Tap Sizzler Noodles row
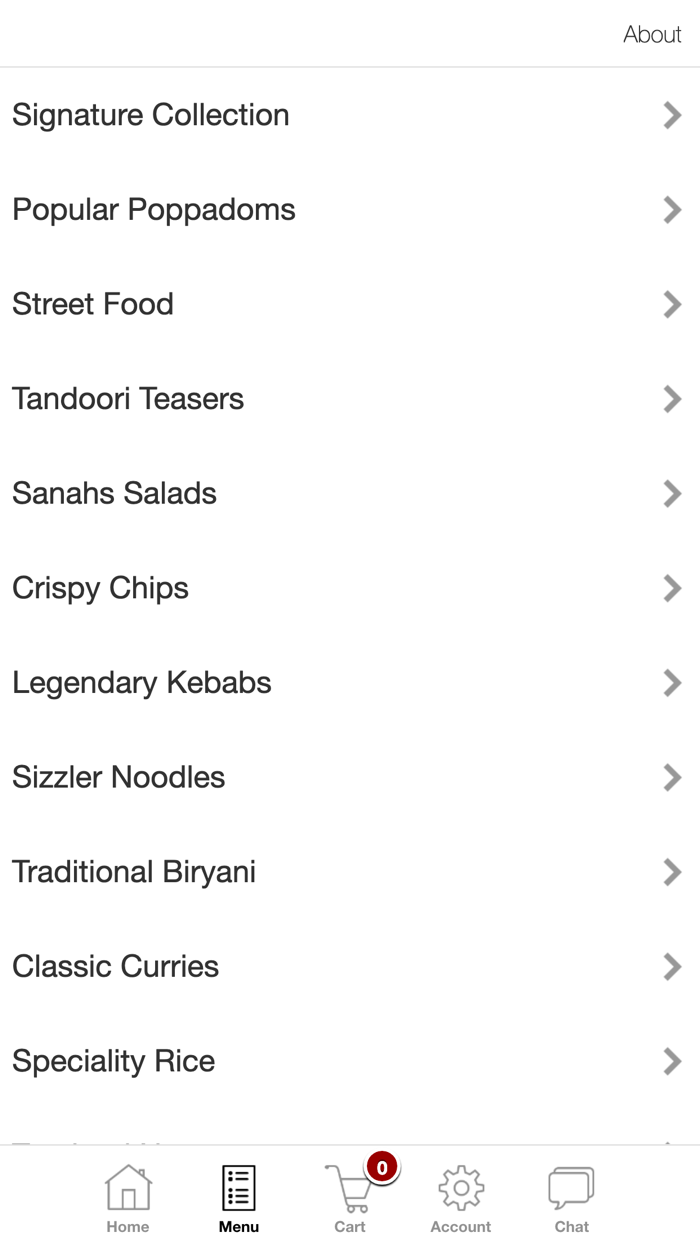The width and height of the screenshot is (700, 1244). tap(350, 777)
